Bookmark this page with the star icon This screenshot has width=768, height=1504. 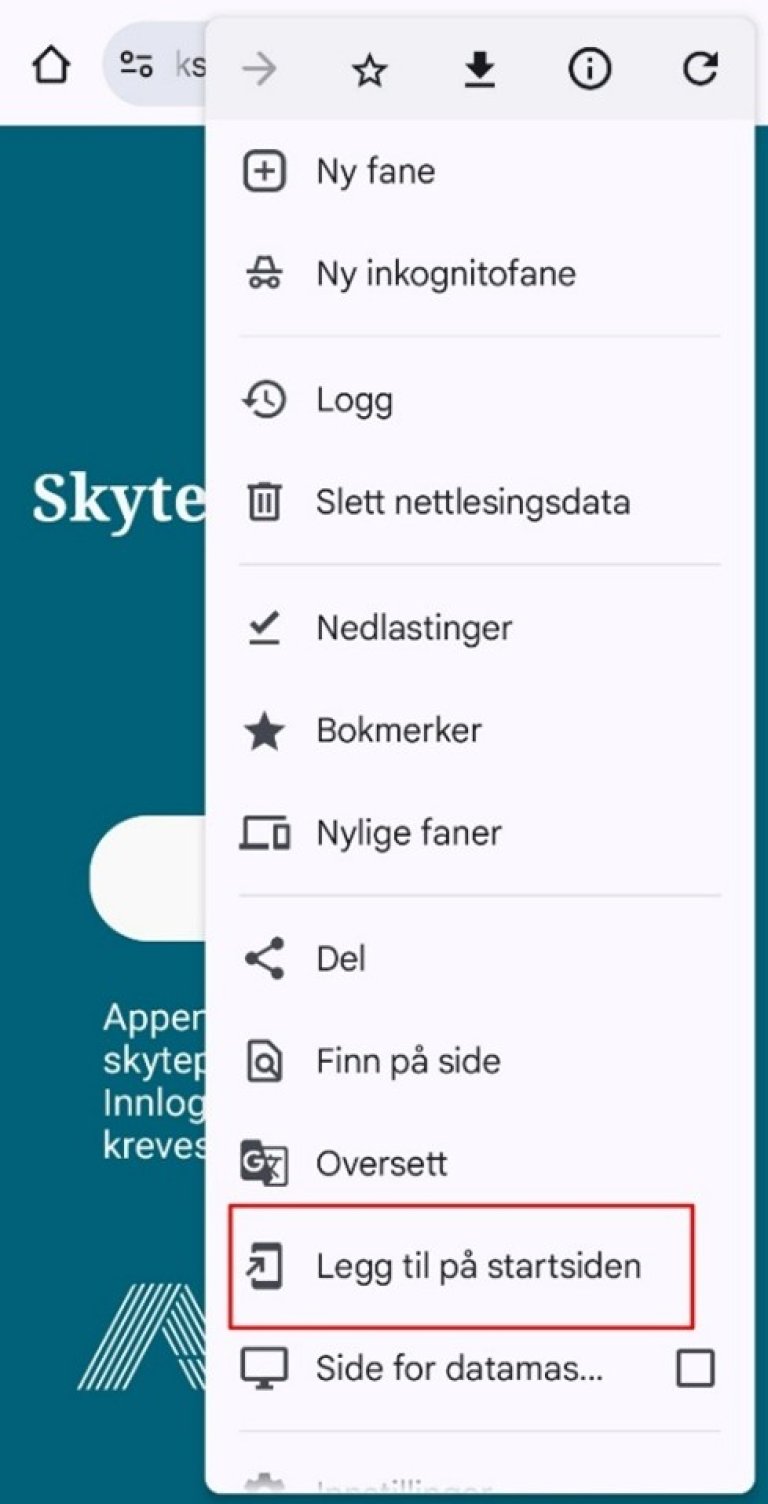click(369, 69)
